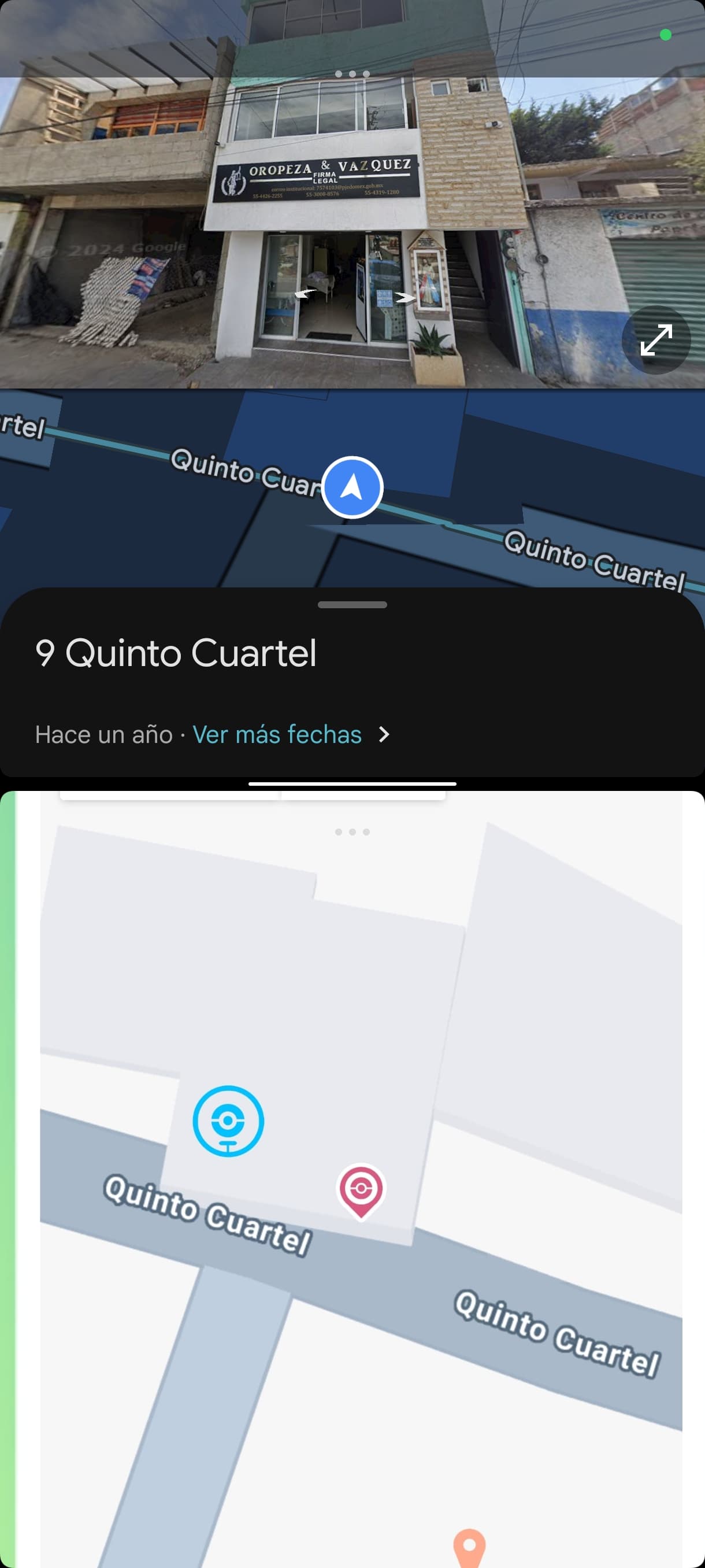The height and width of the screenshot is (1568, 705).
Task: Open Ver más fechas link
Action: tap(277, 735)
